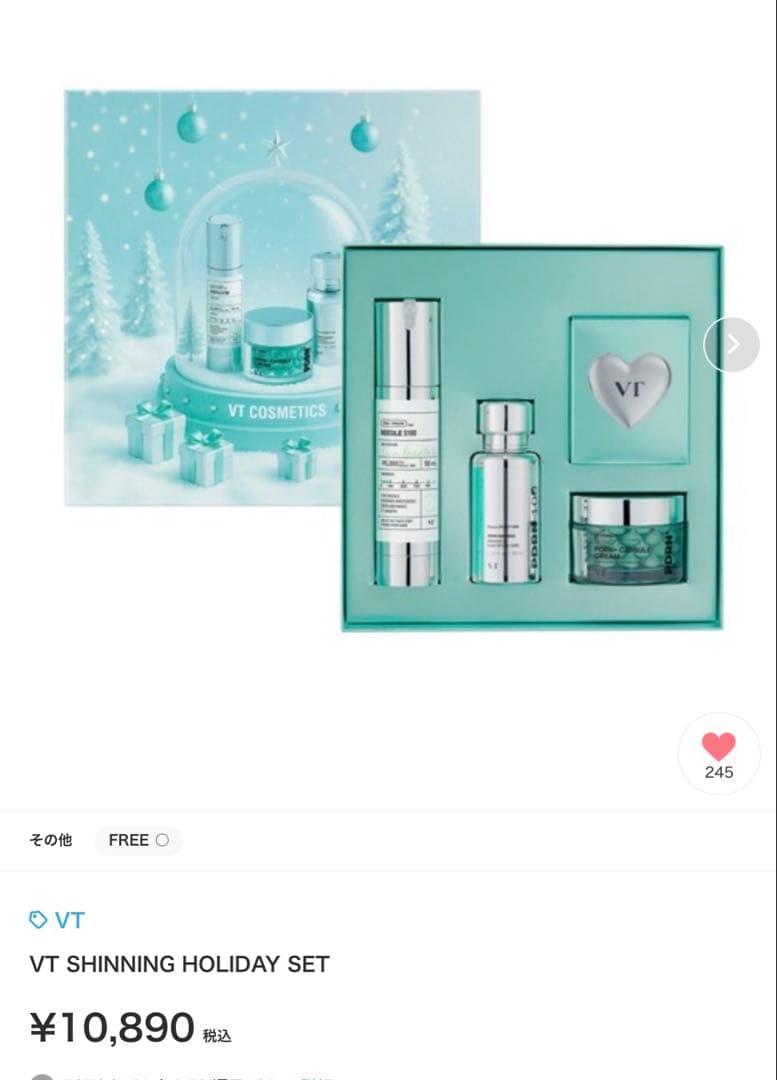Select the FREE size option
This screenshot has height=1080, width=777.
138,840
